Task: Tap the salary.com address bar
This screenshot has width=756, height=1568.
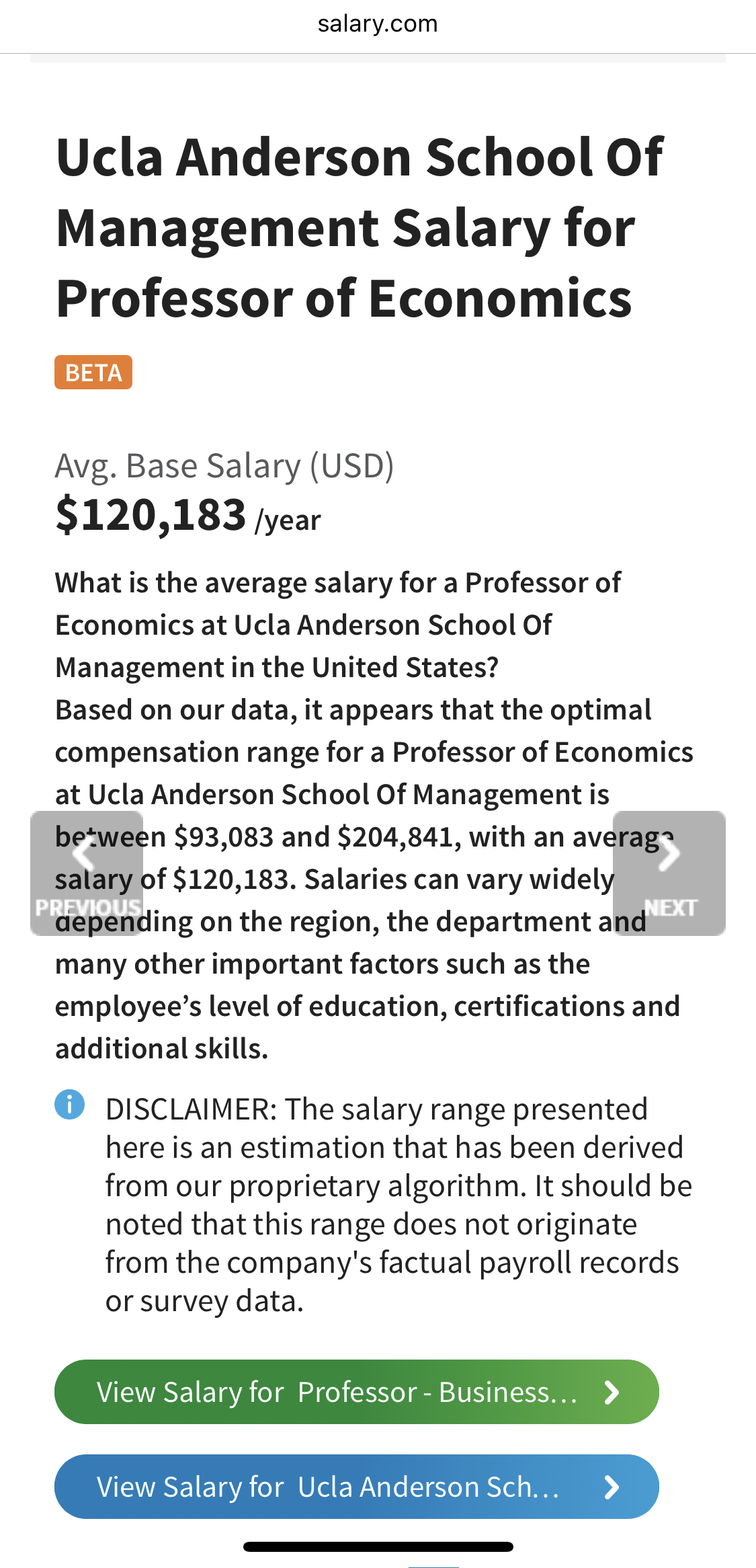Action: point(378,24)
